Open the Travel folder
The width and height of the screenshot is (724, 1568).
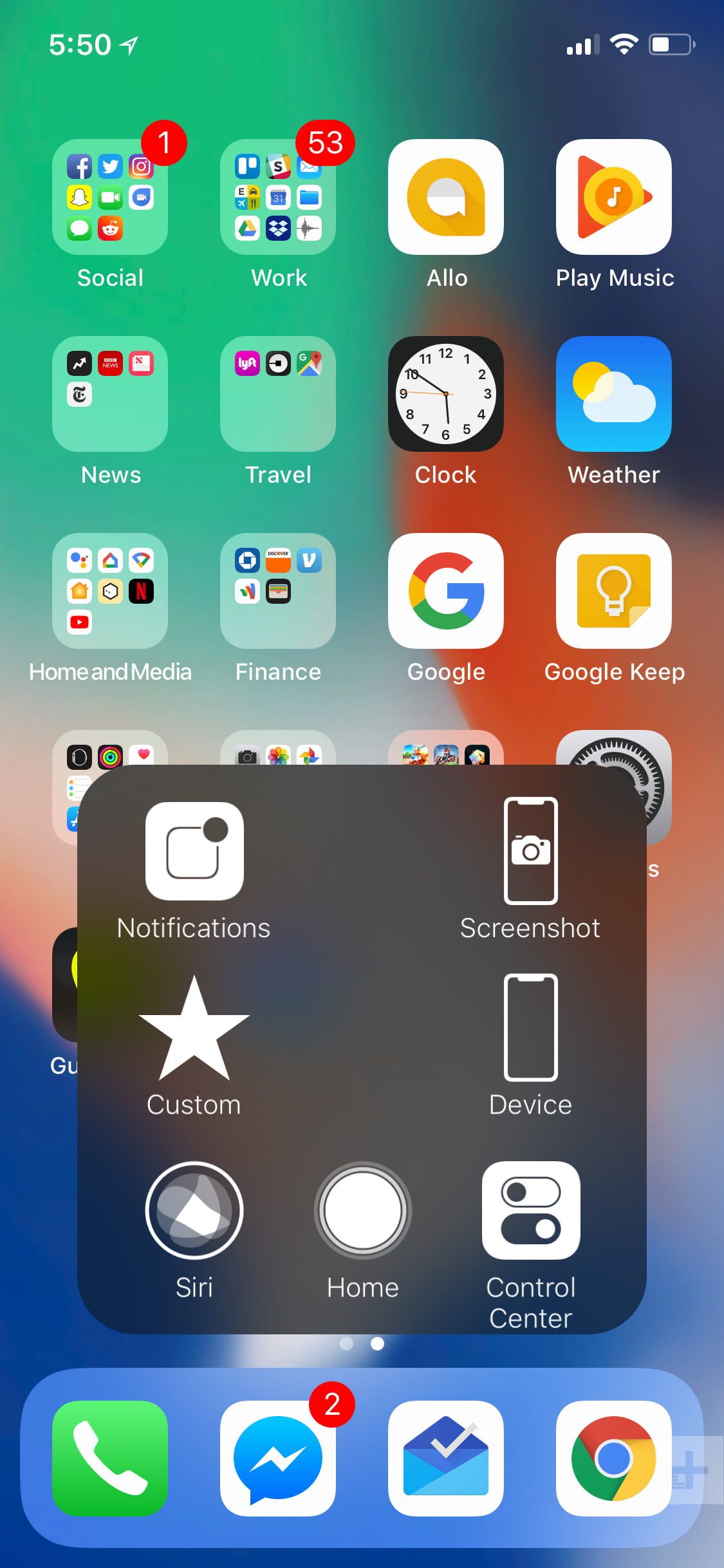(x=278, y=394)
